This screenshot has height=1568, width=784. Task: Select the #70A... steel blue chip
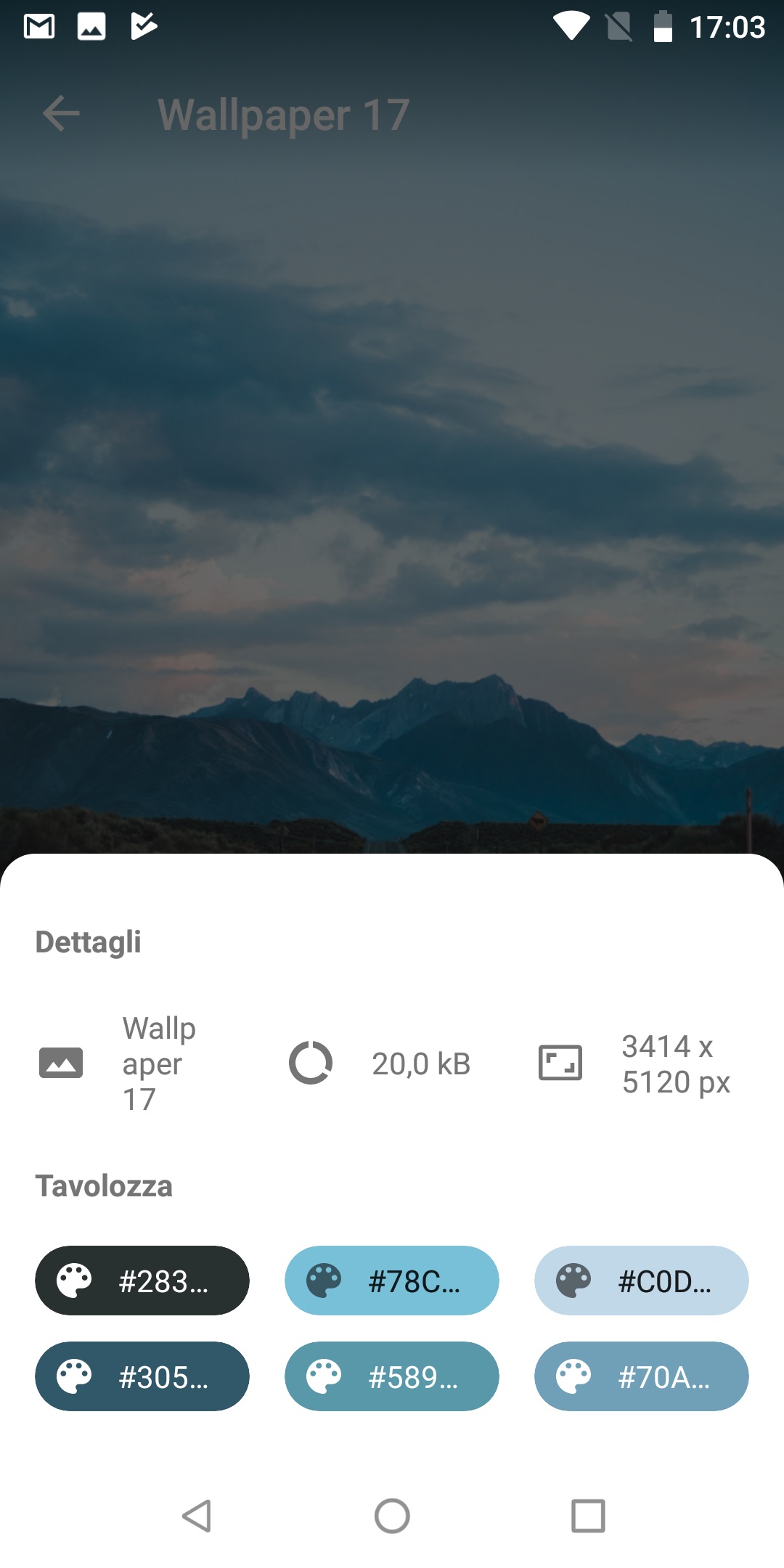pos(642,1376)
